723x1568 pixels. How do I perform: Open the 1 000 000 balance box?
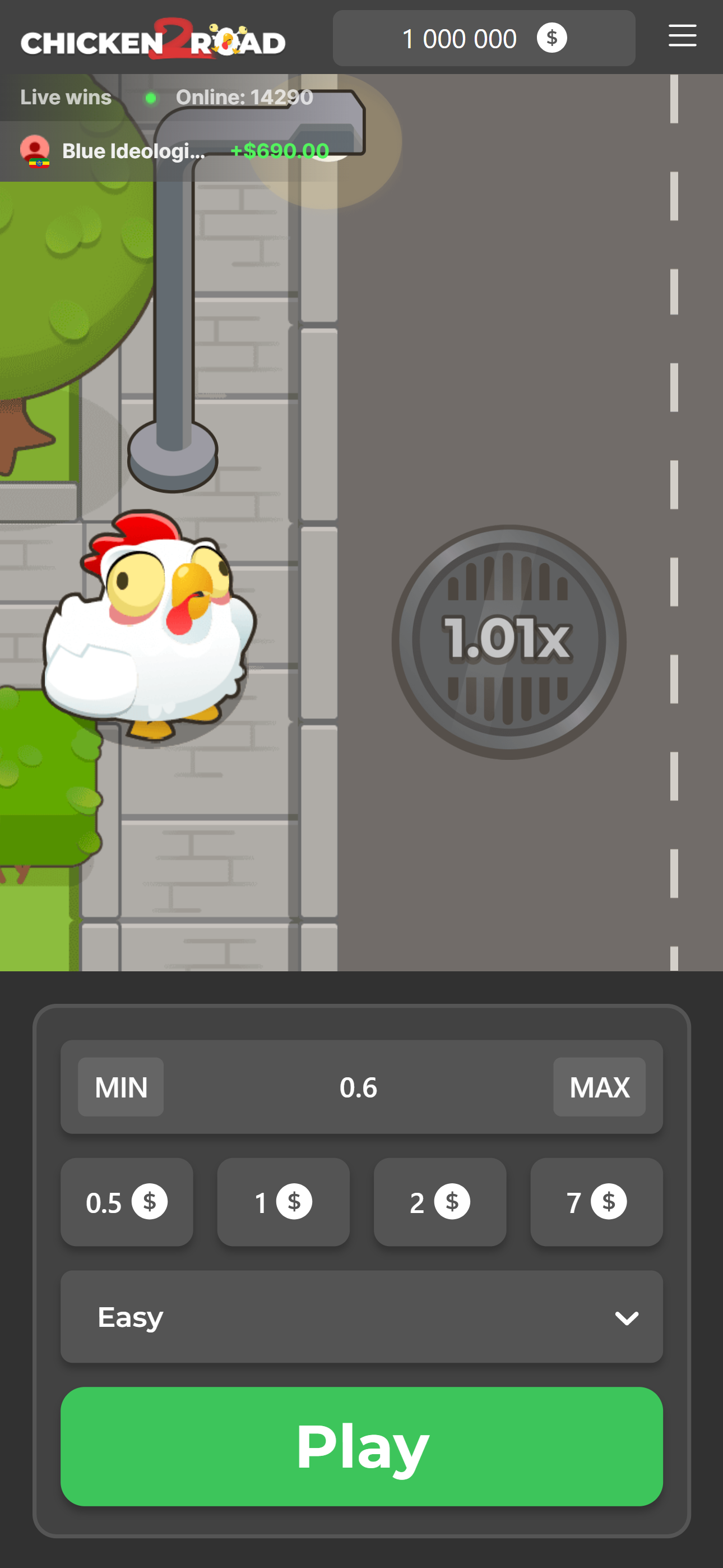click(483, 38)
